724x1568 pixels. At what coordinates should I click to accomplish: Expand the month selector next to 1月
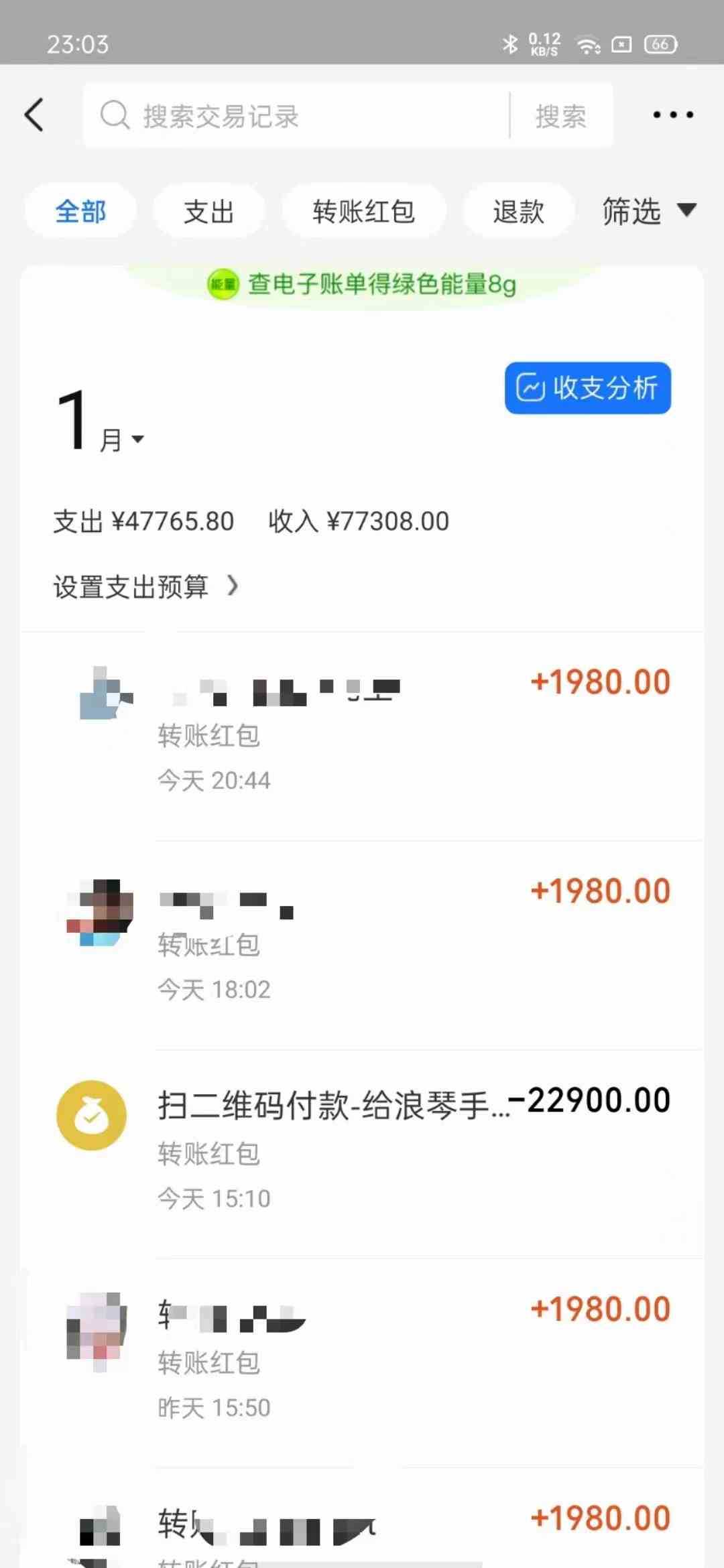point(137,439)
